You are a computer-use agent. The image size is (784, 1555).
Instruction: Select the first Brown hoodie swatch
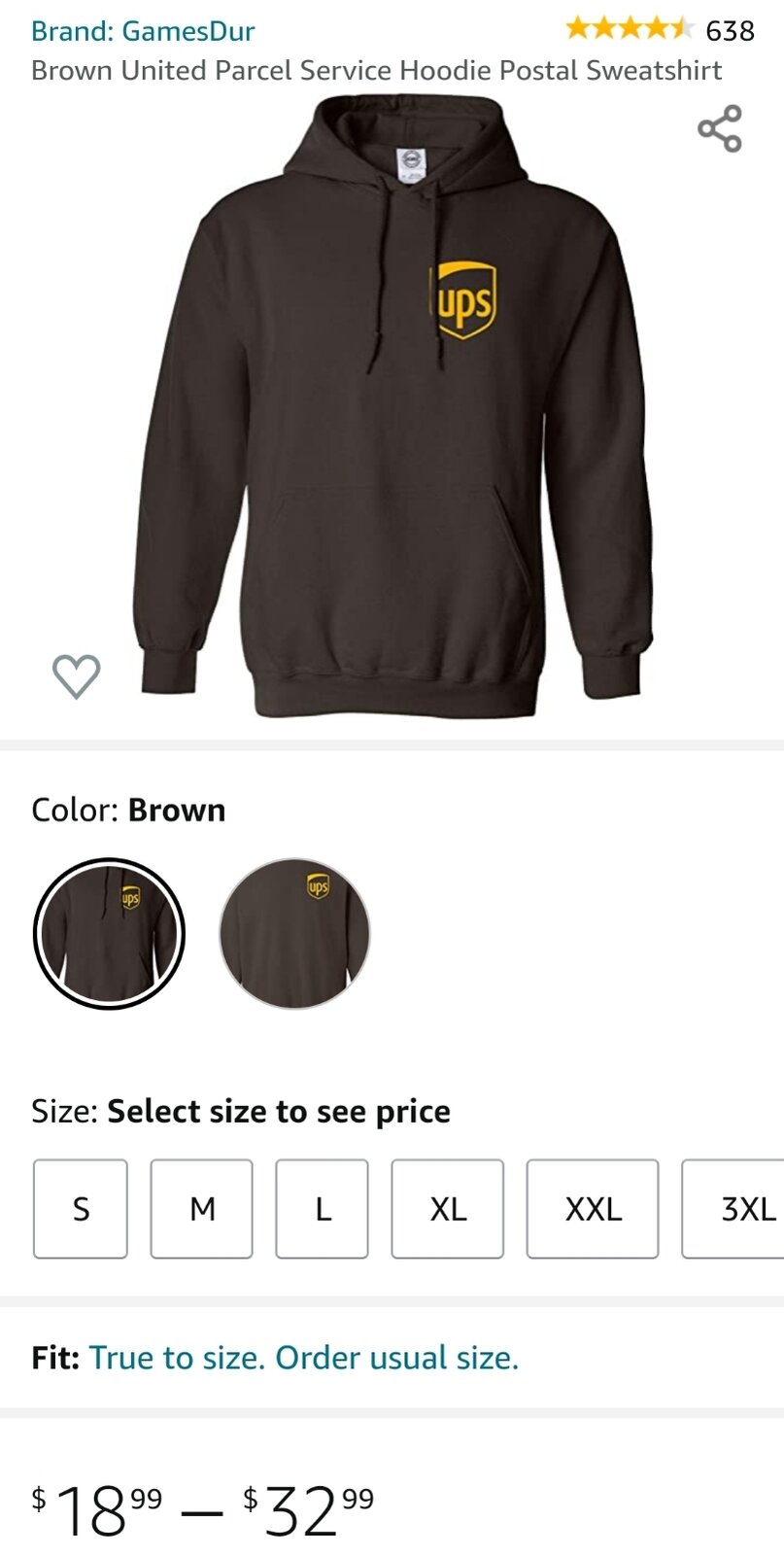pos(109,934)
